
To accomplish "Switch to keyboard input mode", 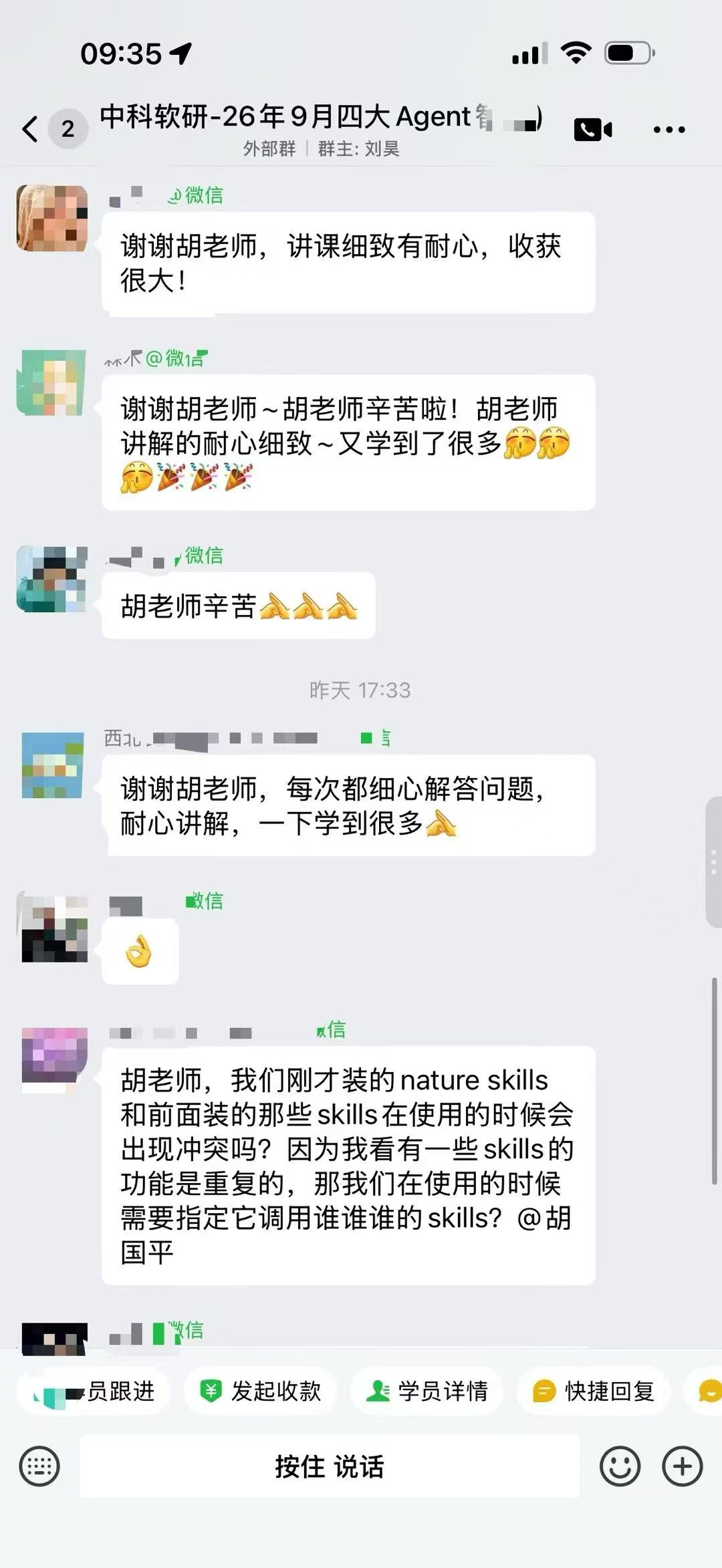I will tap(39, 1466).
